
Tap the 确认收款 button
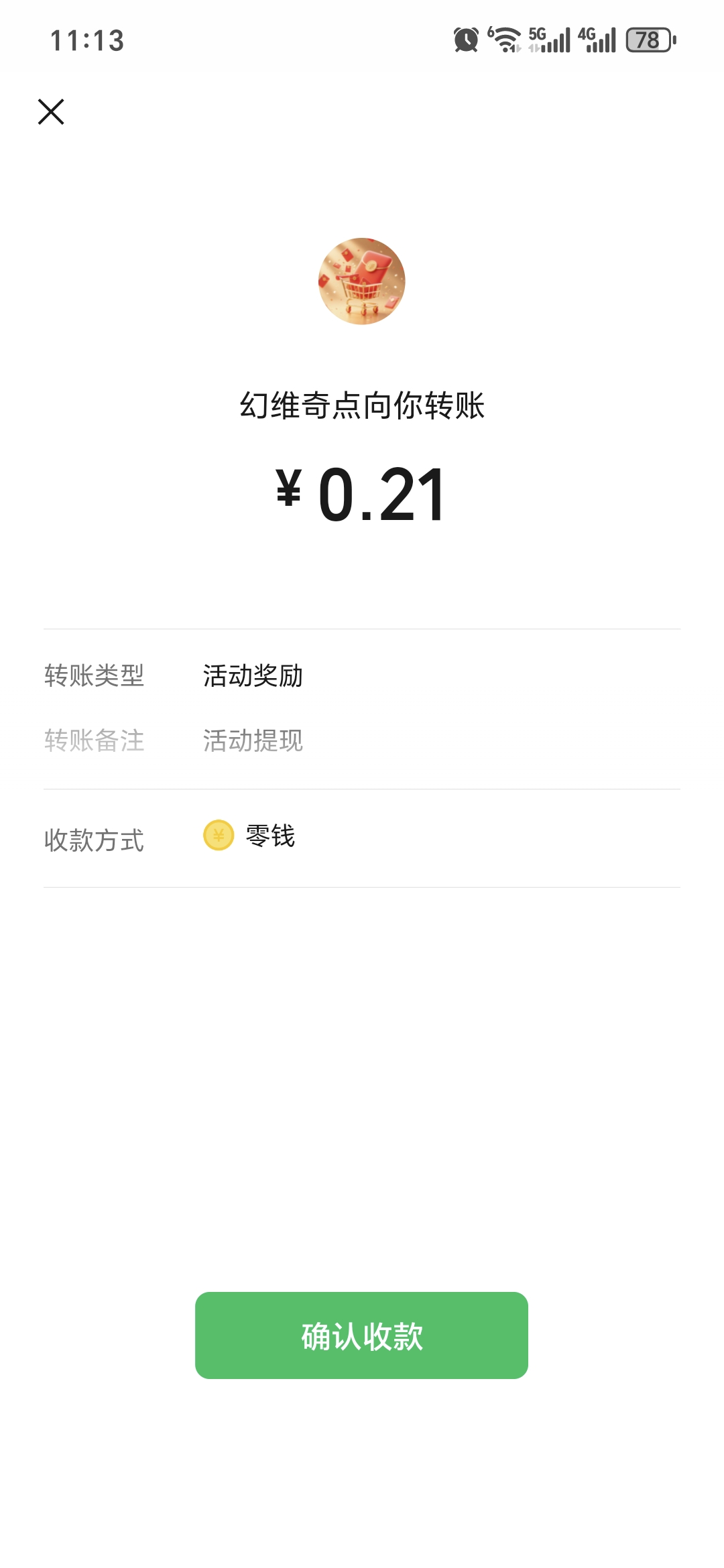point(361,1335)
